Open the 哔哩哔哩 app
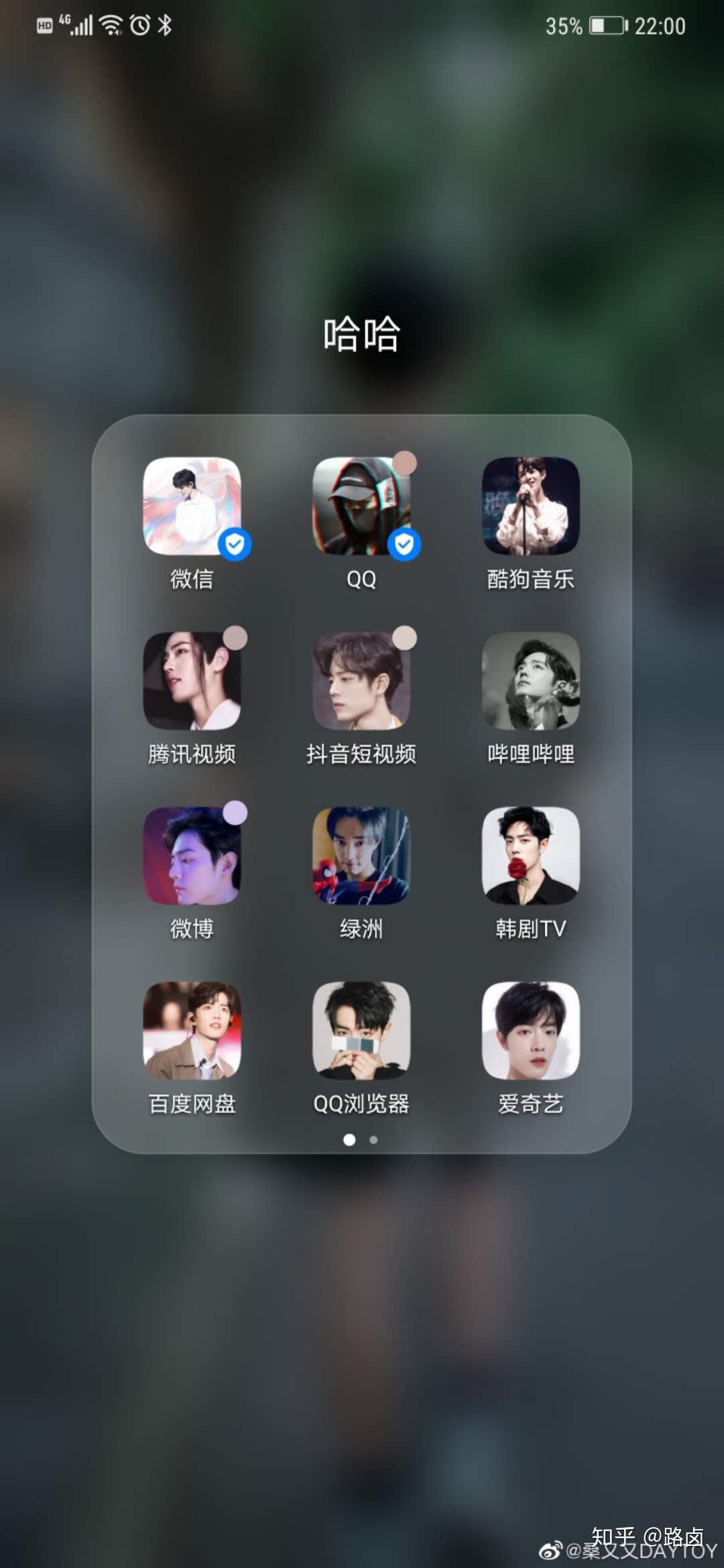 531,681
